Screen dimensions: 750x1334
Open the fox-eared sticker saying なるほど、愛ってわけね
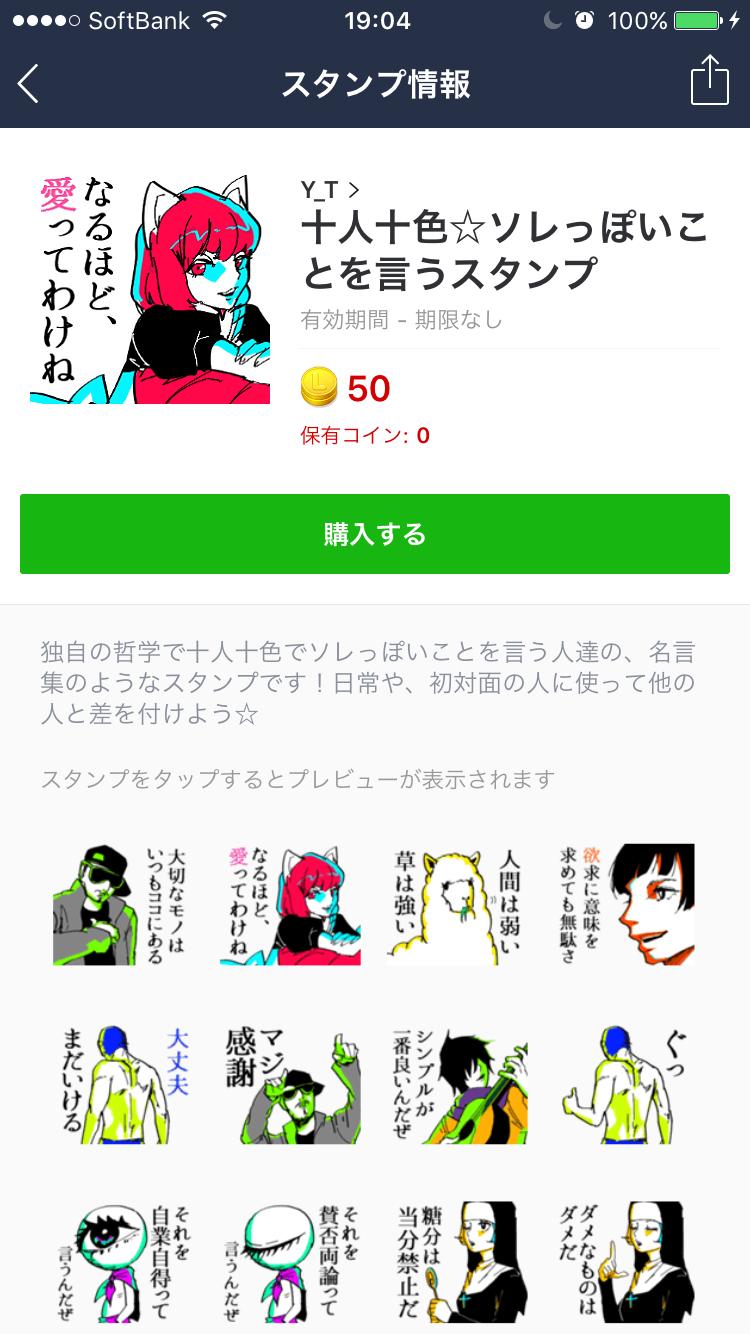click(x=289, y=903)
